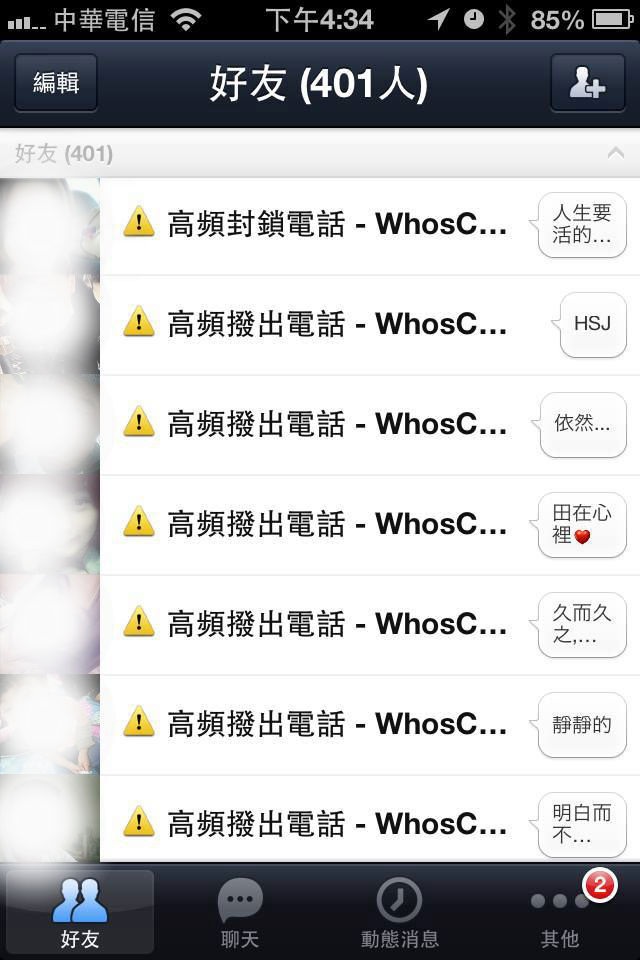Switch to the 好友 tab

(x=80, y=912)
